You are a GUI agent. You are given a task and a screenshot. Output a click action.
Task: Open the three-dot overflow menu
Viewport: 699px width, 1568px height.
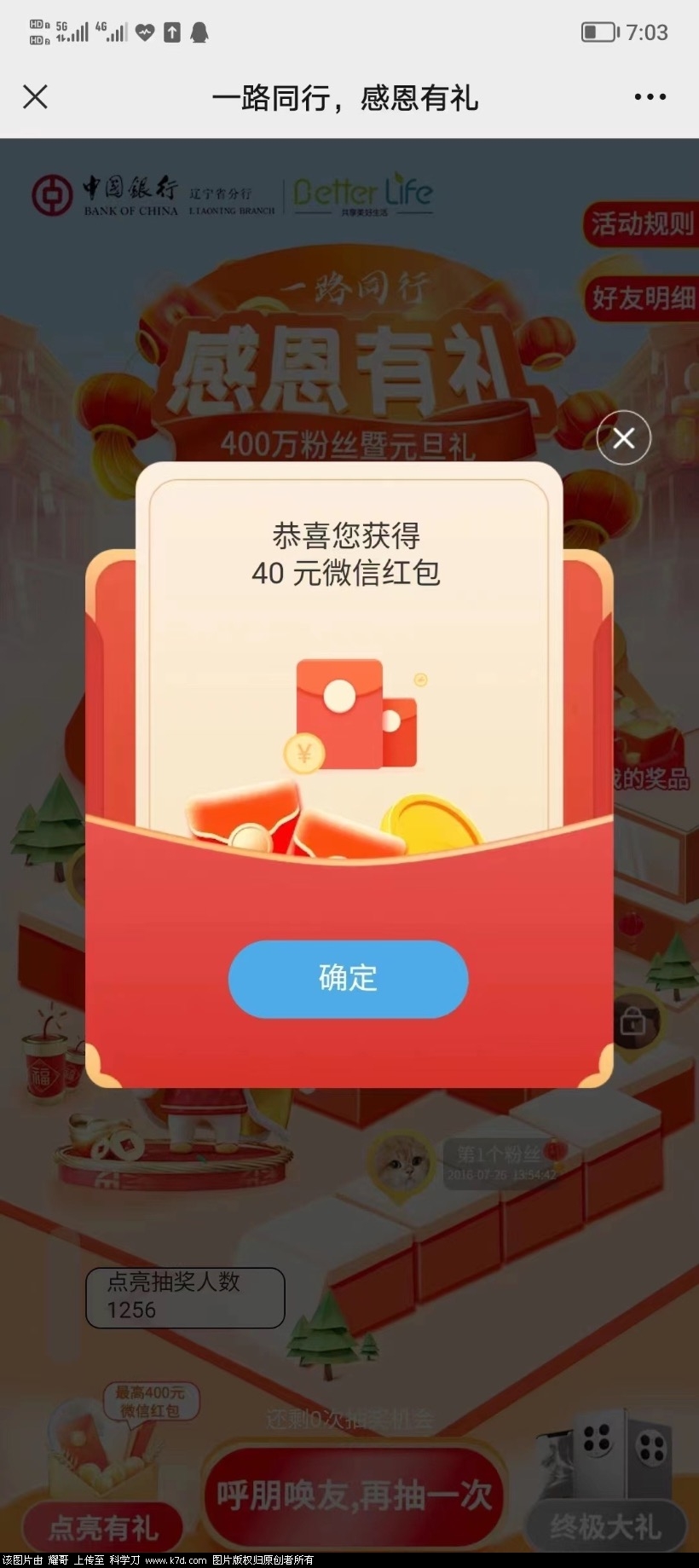pyautogui.click(x=650, y=97)
